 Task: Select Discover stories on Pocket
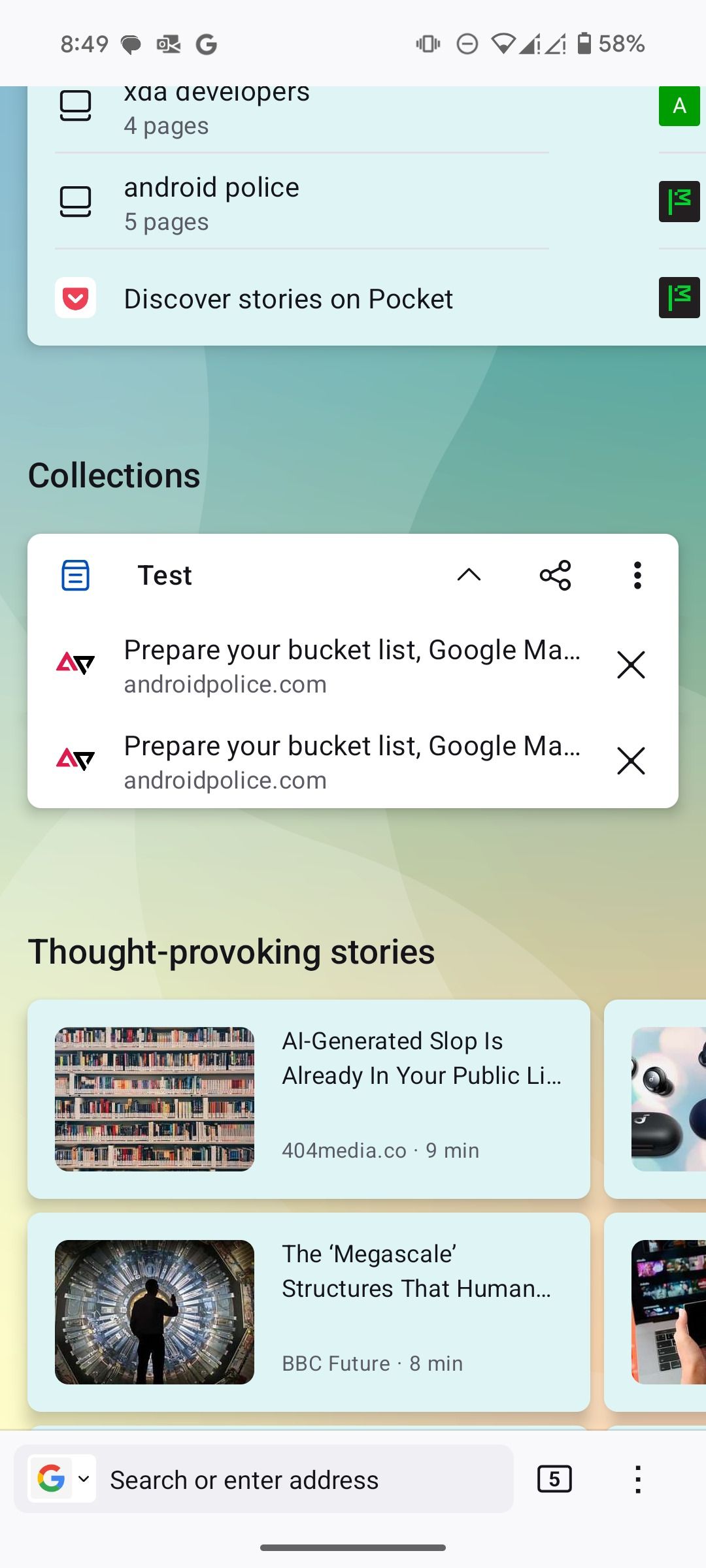click(x=288, y=298)
